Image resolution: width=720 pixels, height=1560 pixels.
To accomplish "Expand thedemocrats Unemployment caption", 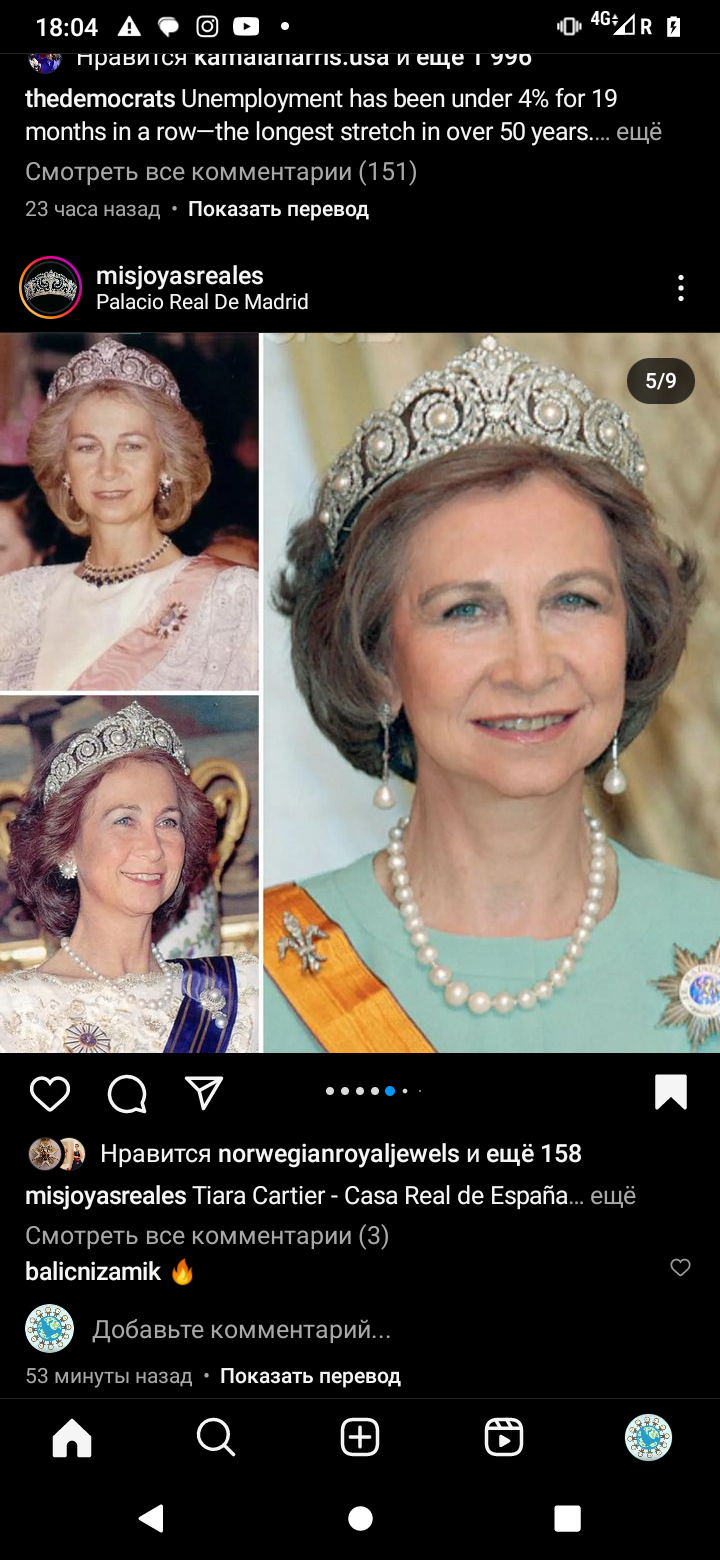I will (x=639, y=132).
